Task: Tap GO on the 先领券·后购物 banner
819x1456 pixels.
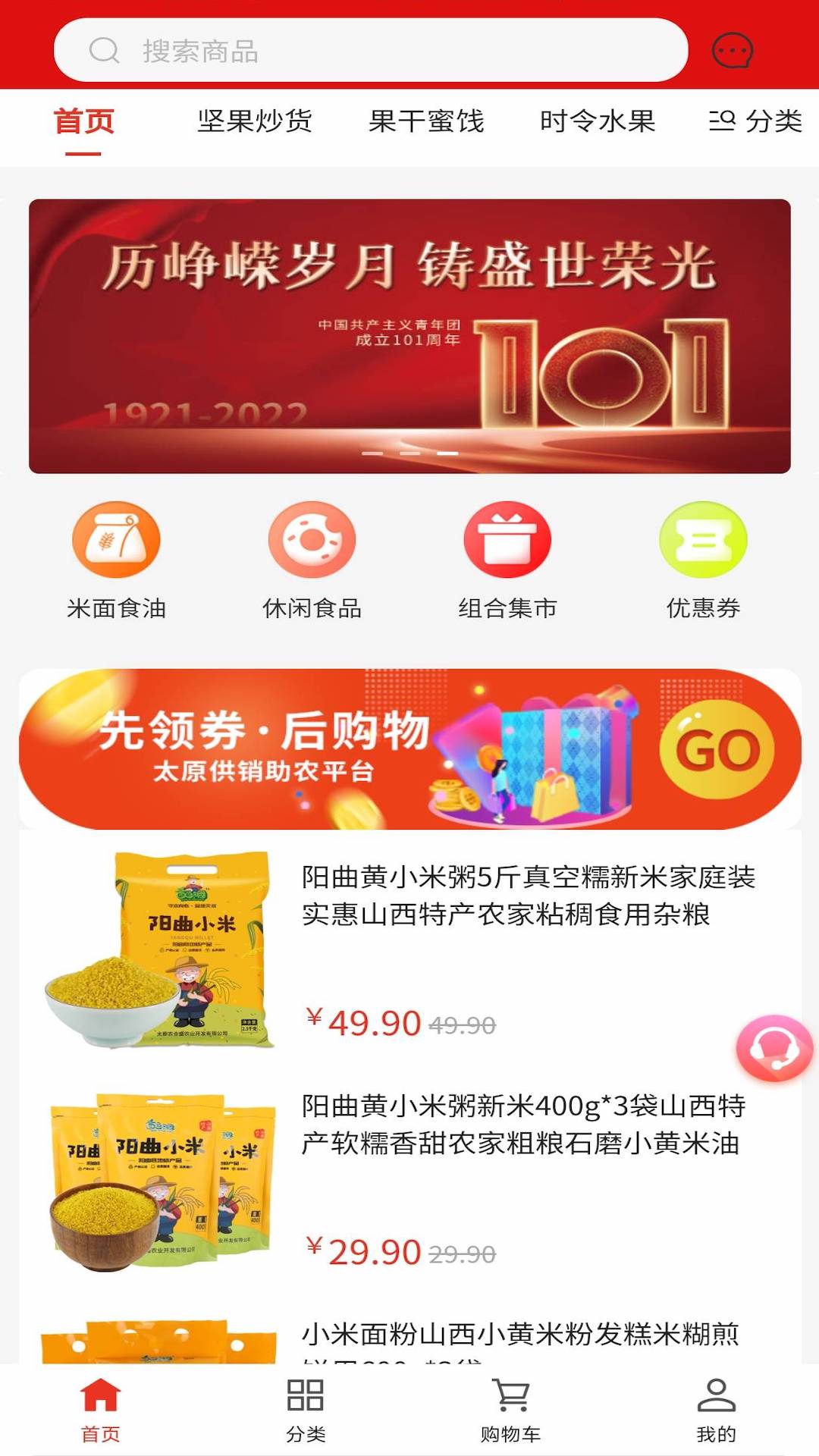Action: [717, 749]
